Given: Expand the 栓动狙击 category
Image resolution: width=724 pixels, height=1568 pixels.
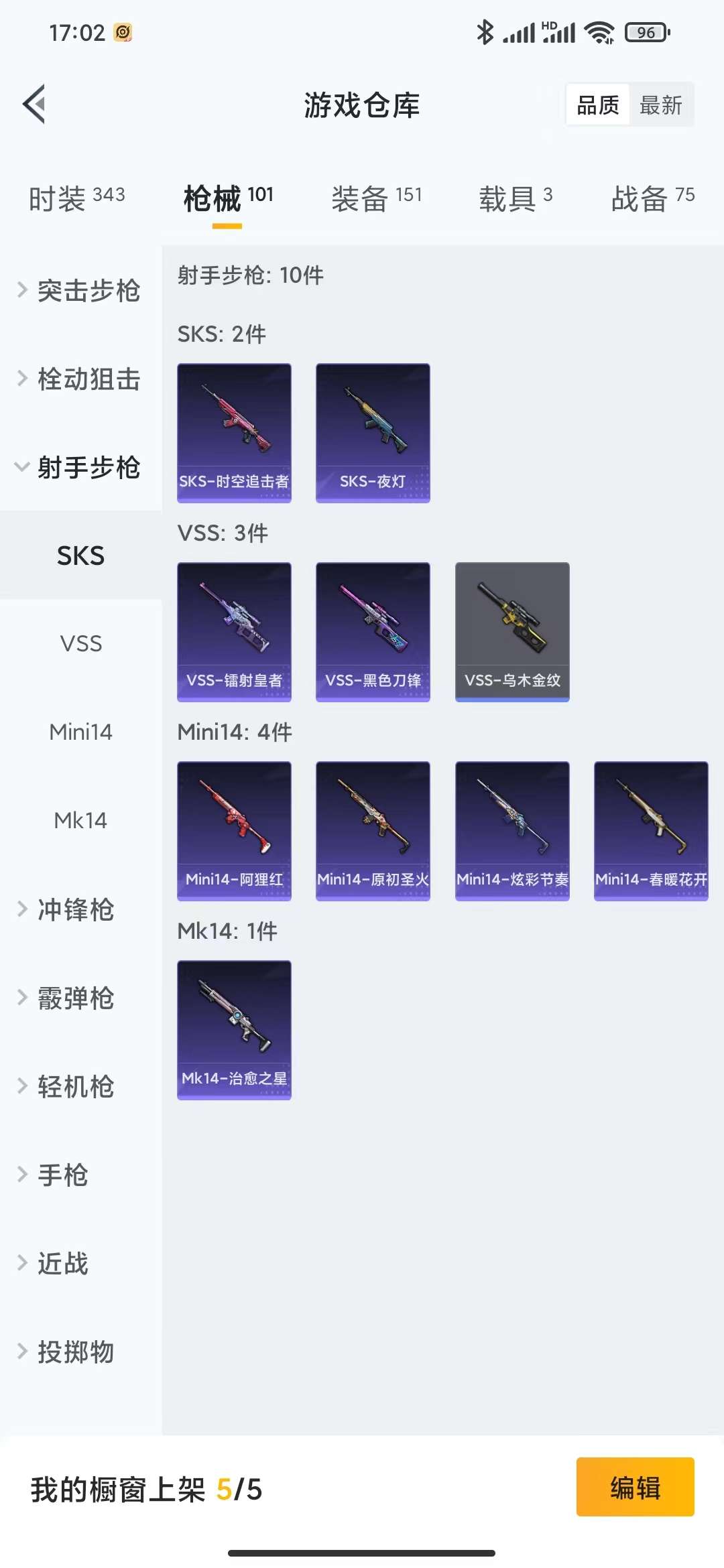Looking at the screenshot, I should pyautogui.click(x=80, y=379).
